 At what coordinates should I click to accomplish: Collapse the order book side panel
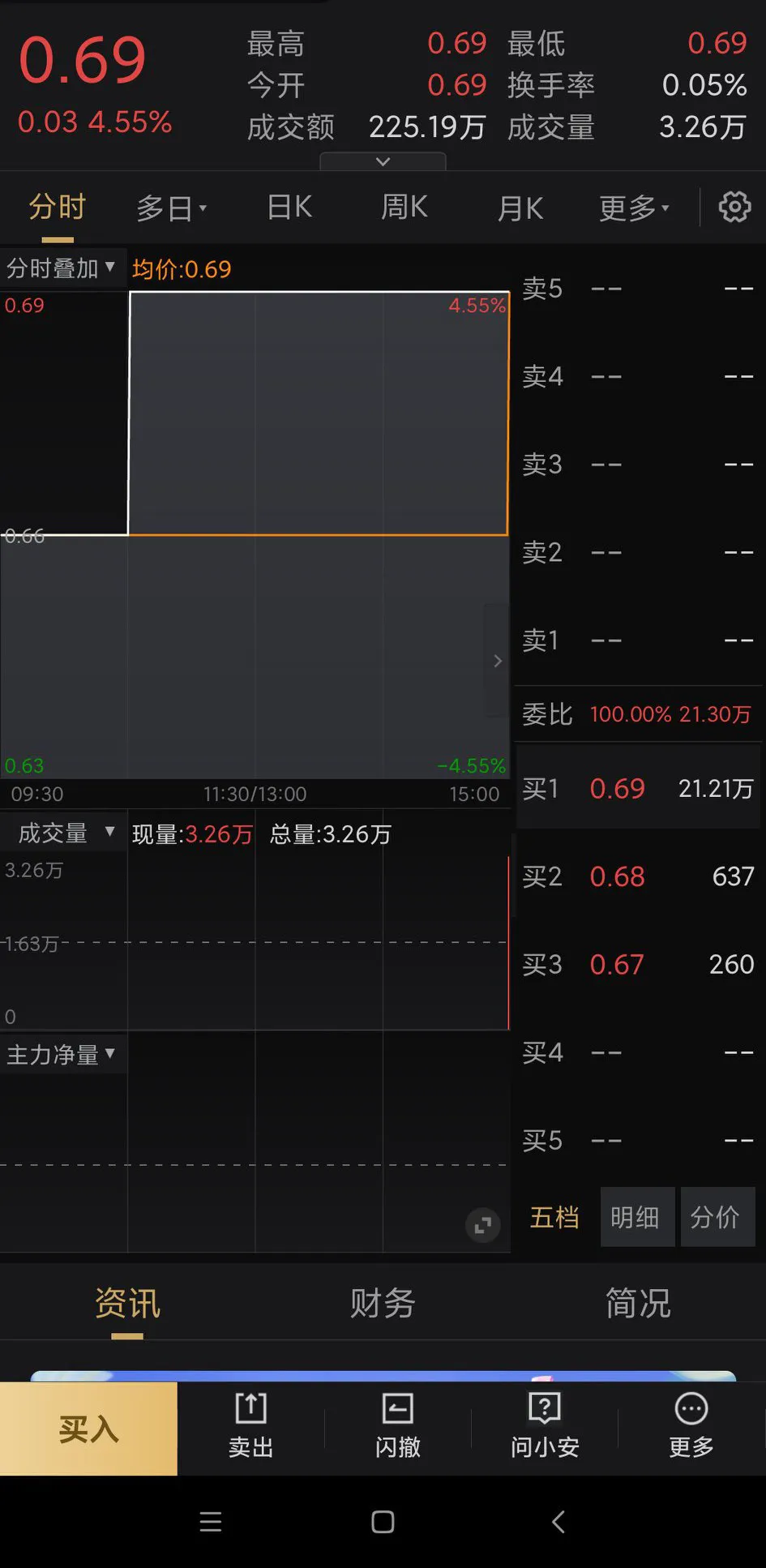497,661
